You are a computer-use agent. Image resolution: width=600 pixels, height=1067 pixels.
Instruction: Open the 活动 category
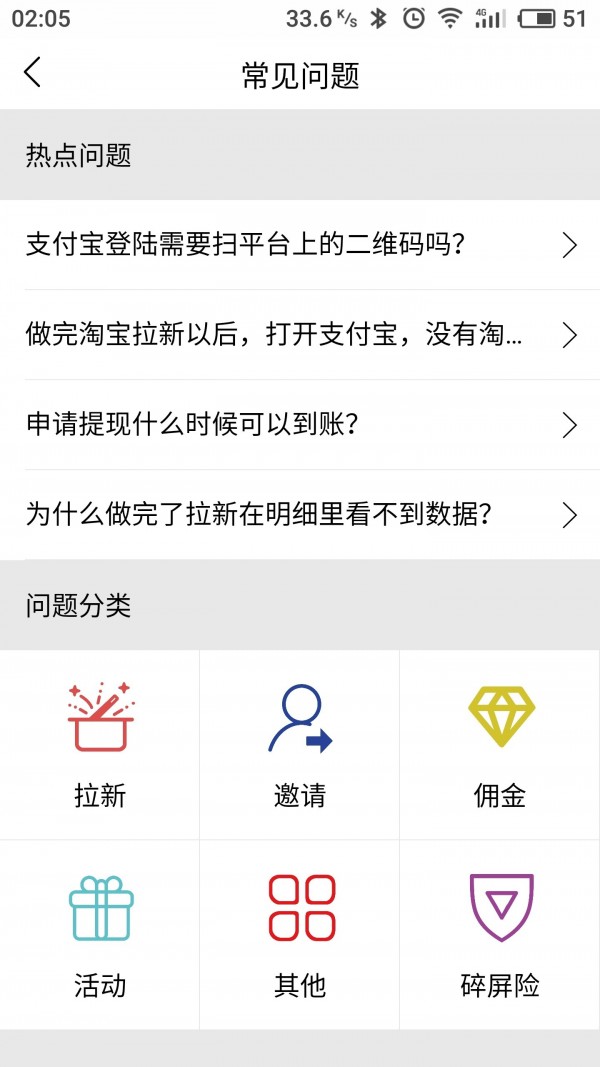coord(100,935)
